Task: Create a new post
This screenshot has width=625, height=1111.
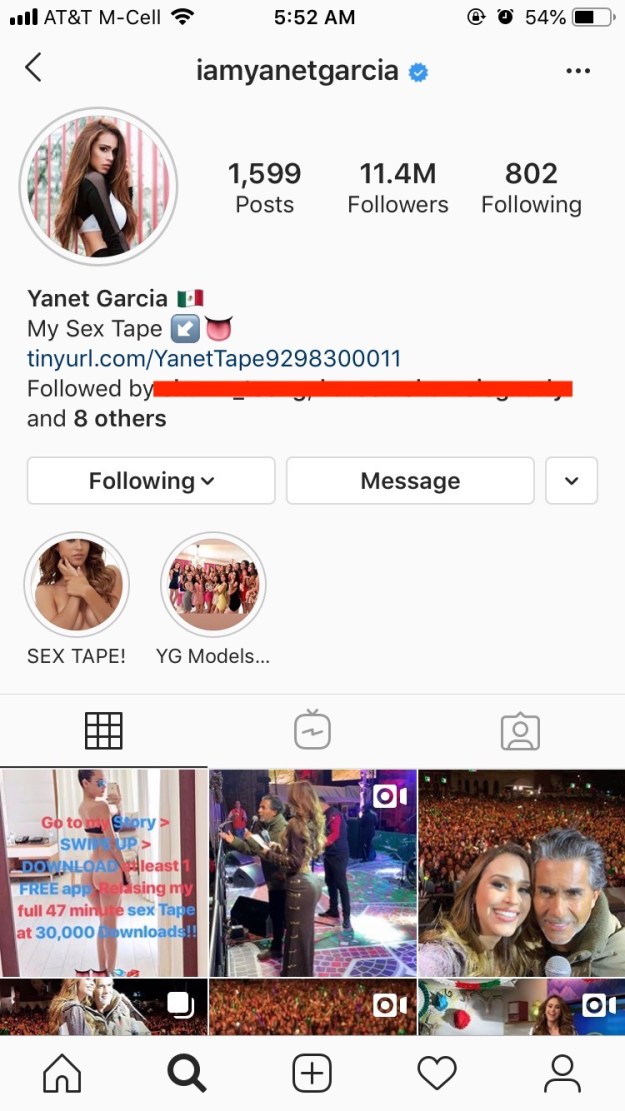Action: point(312,1073)
